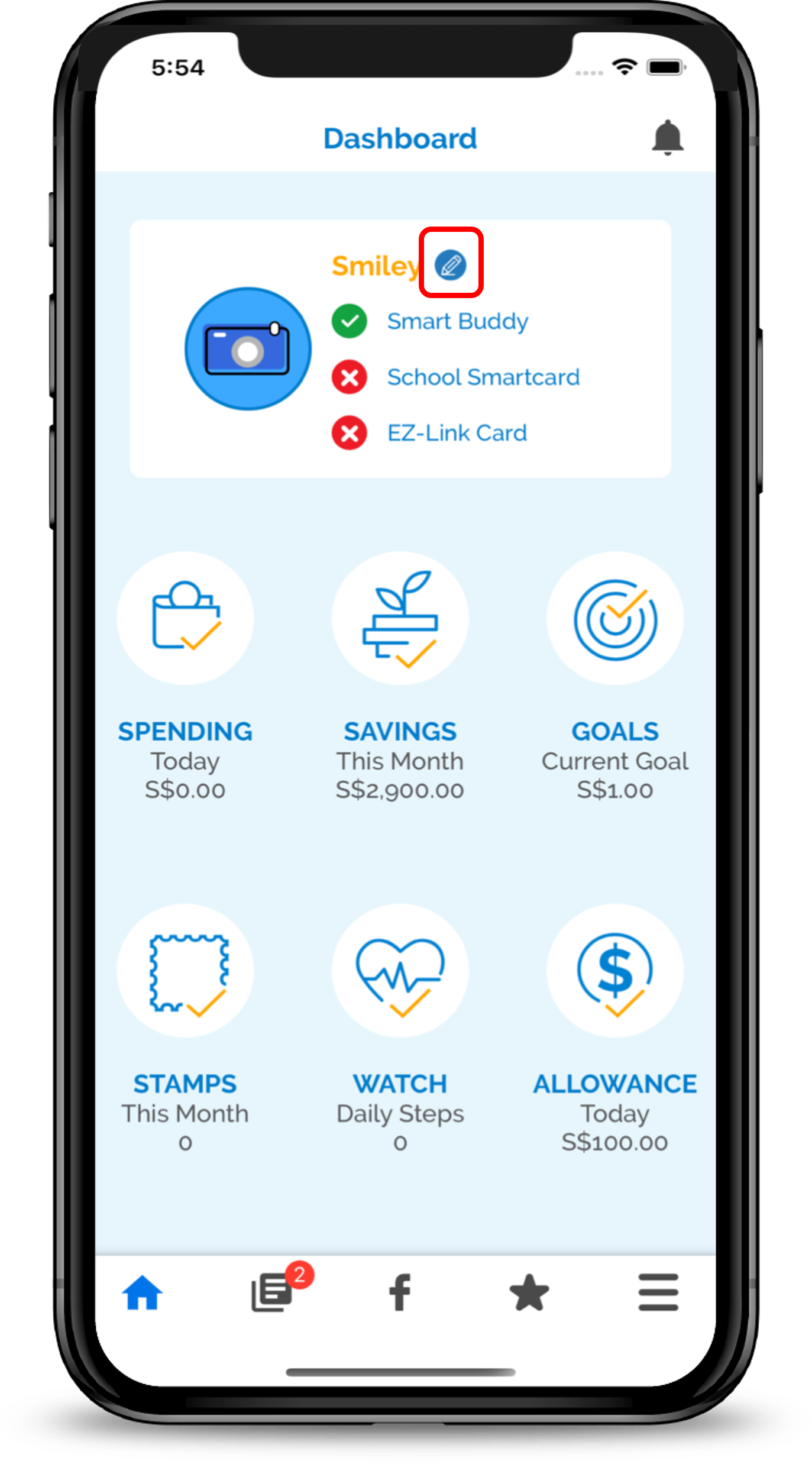The width and height of the screenshot is (812, 1464).
Task: Open the notifications bell
Action: (667, 138)
